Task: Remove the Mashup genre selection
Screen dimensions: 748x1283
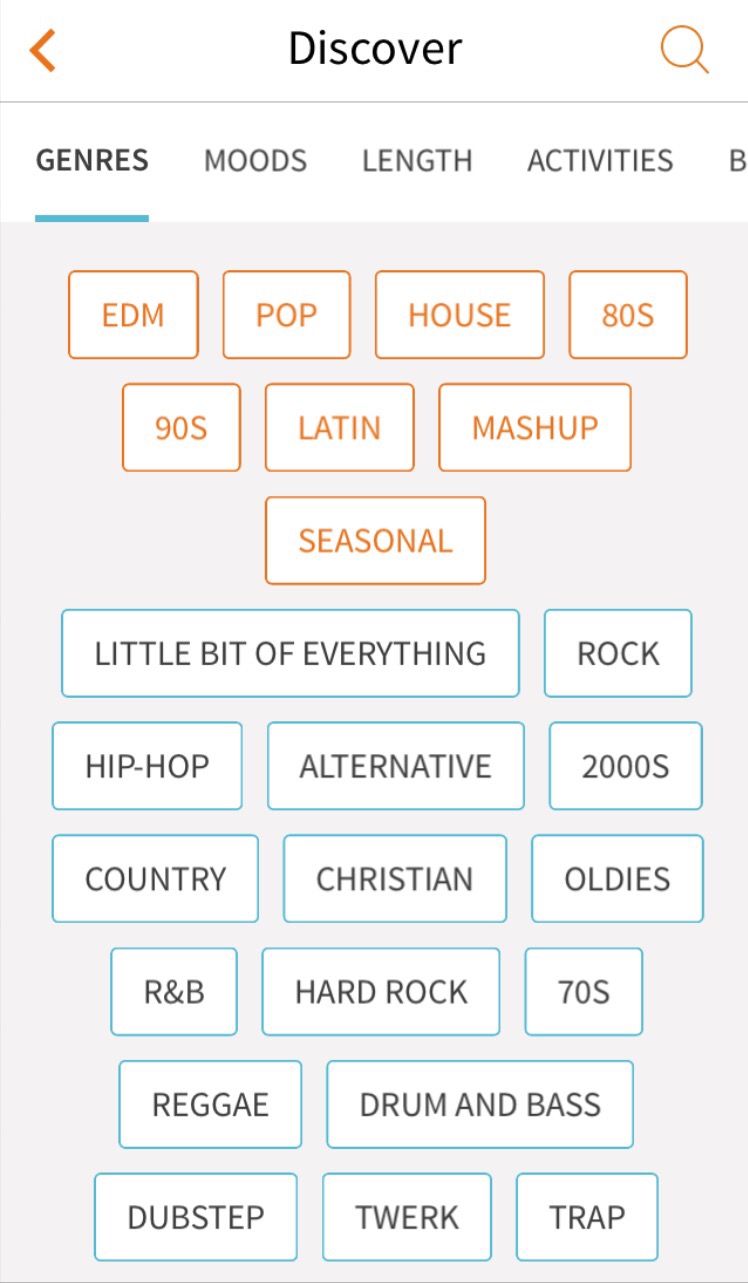Action: 534,428
